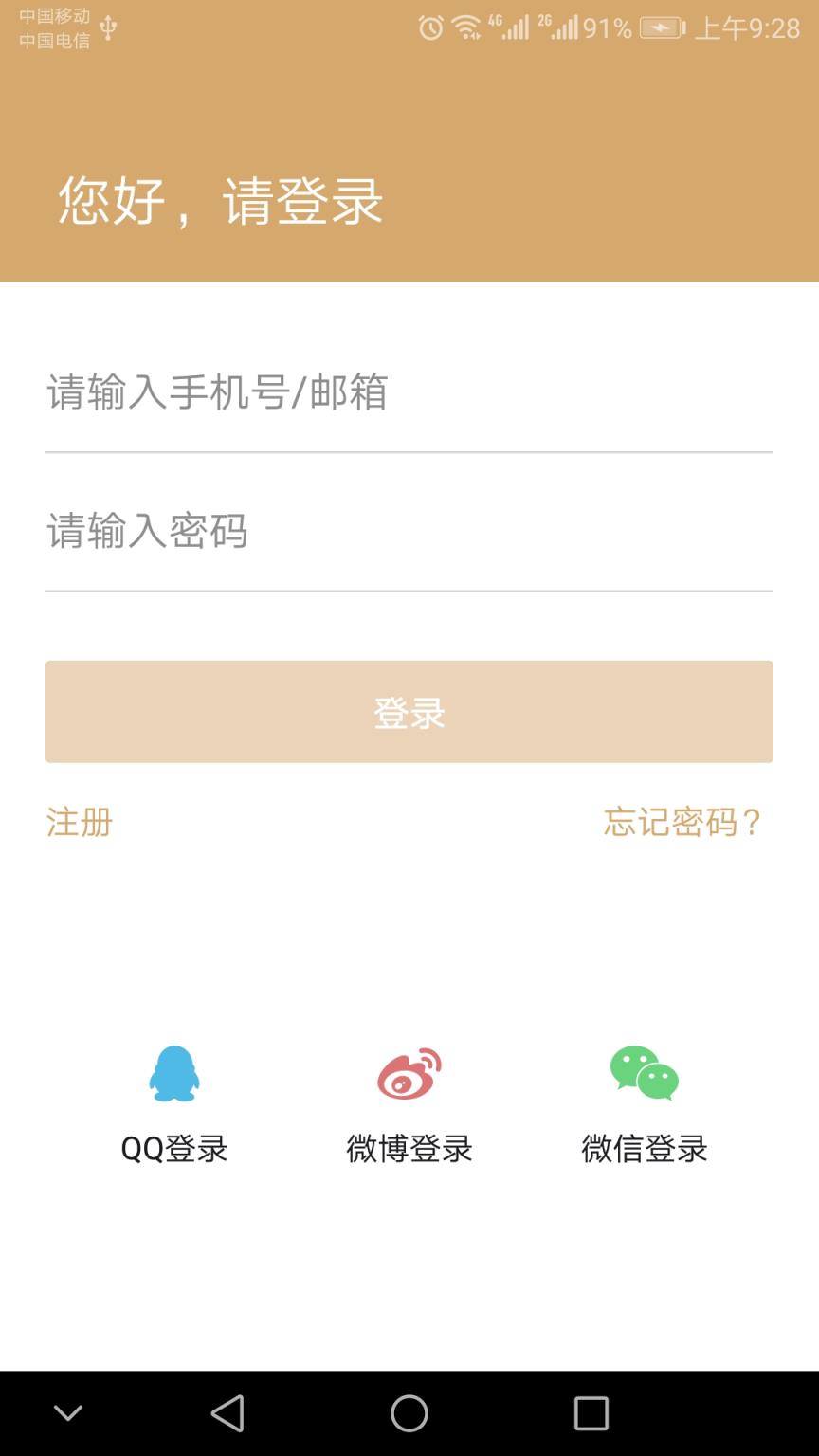
Task: Tap the 您好，请登录 header banner
Action: (220, 199)
